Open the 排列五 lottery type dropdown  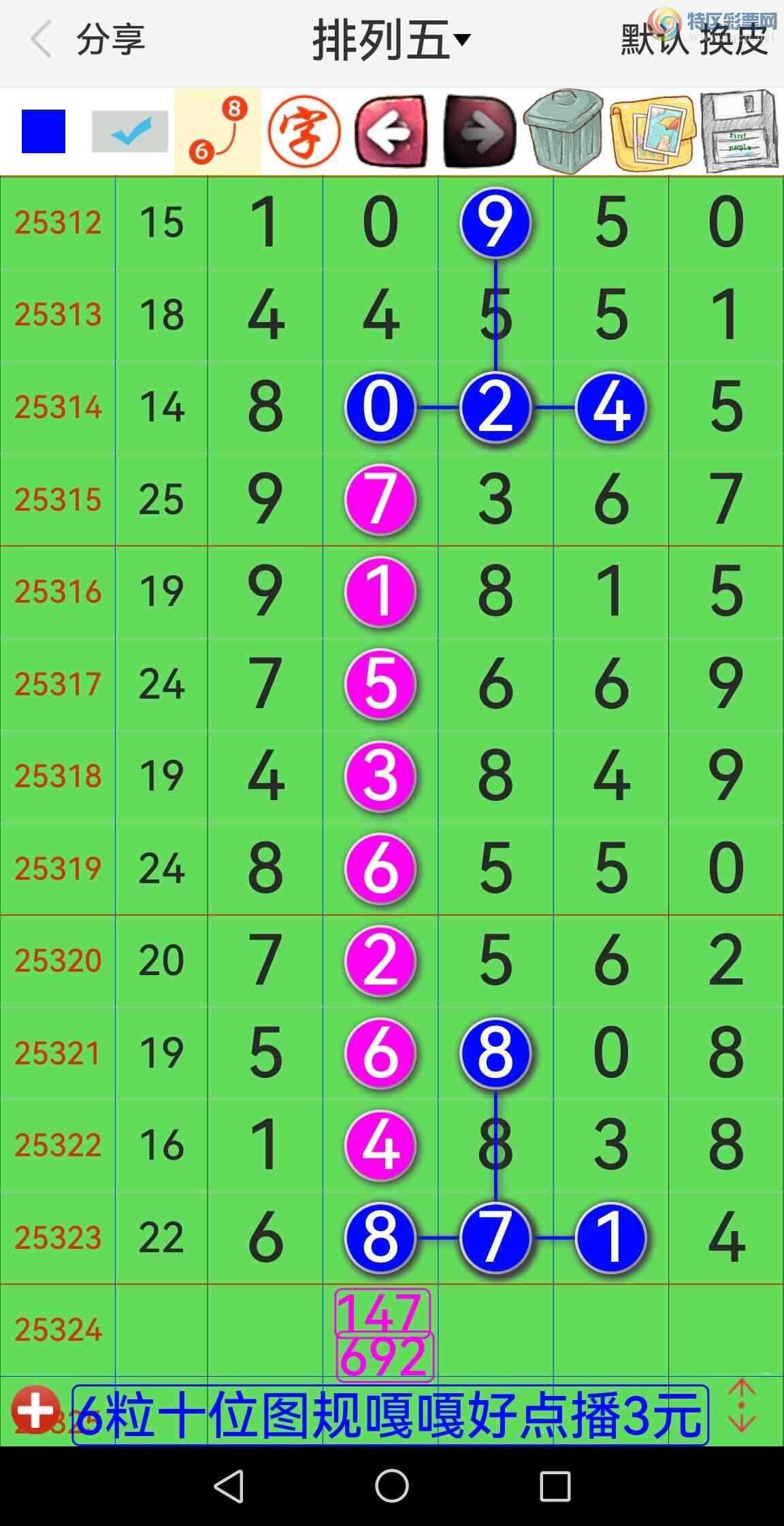(391, 39)
